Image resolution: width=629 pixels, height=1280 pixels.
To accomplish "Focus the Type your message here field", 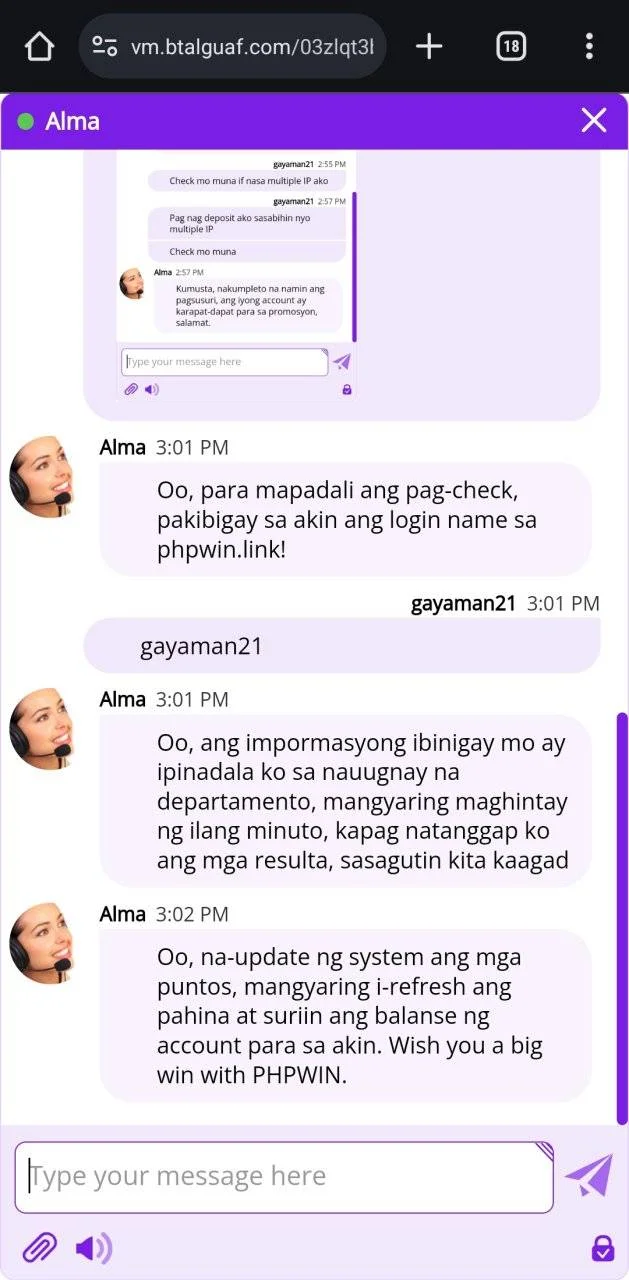I will [283, 1177].
